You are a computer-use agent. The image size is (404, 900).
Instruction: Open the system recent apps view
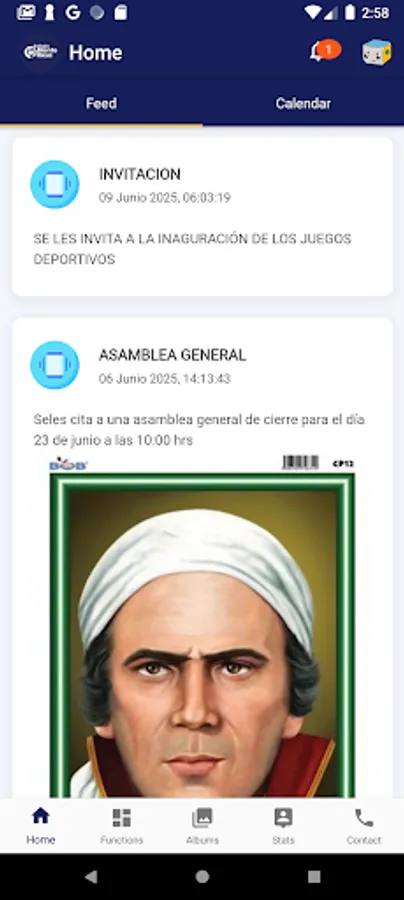click(x=314, y=876)
